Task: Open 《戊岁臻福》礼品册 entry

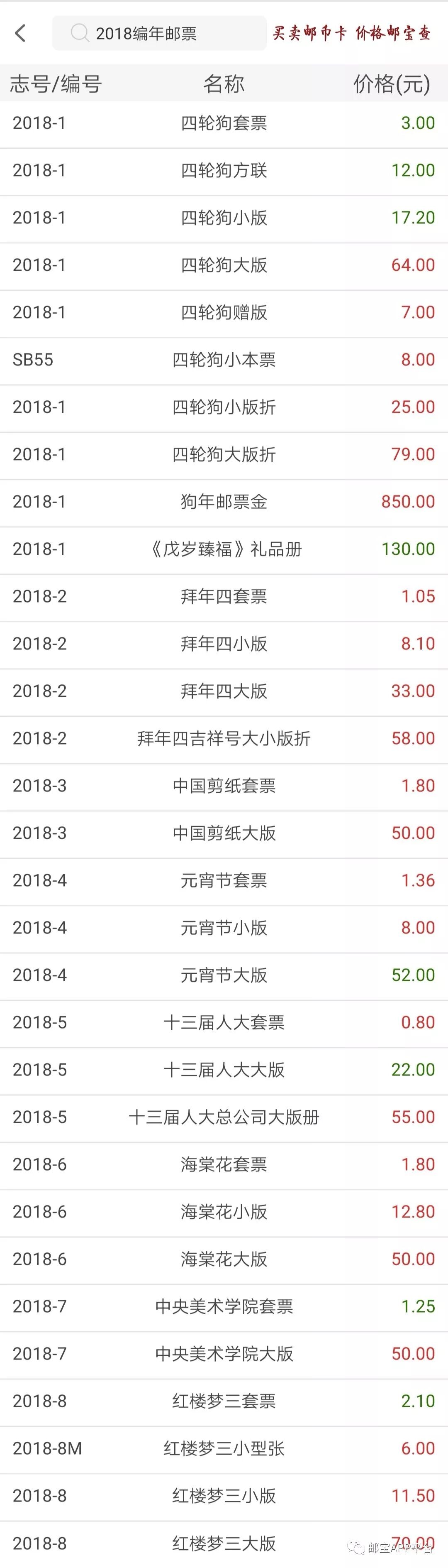Action: click(224, 549)
